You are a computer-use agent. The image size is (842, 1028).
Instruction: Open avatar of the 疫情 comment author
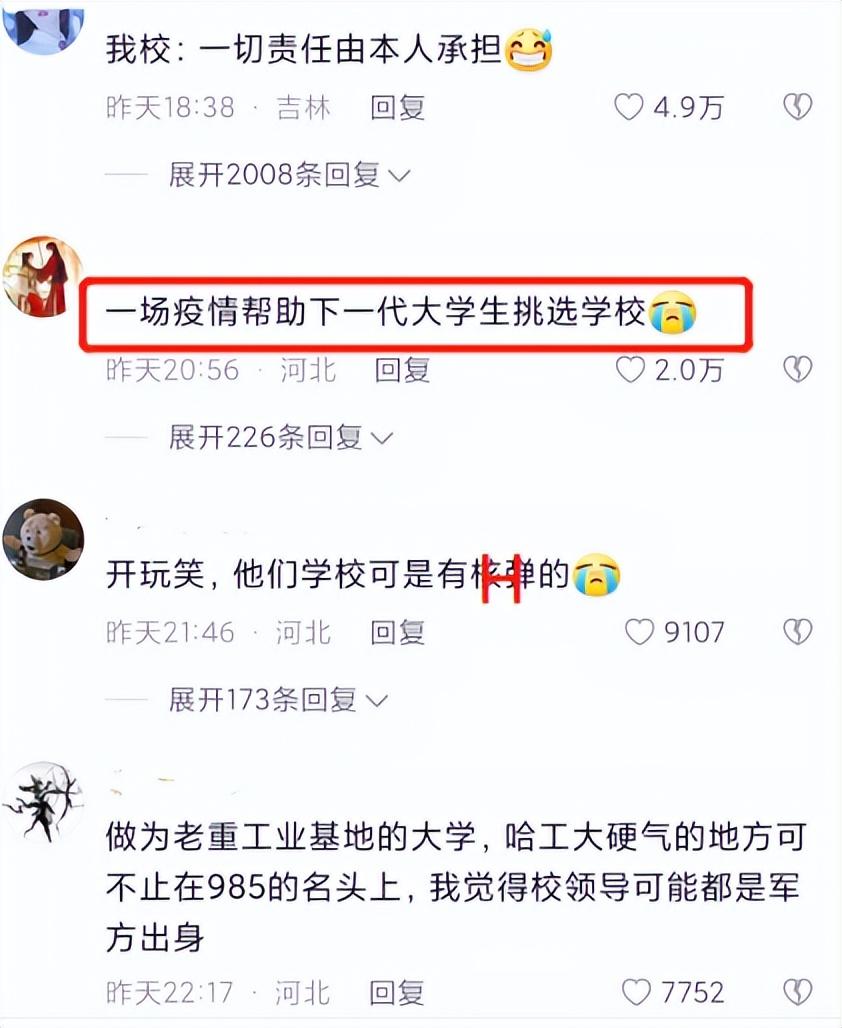coord(41,277)
